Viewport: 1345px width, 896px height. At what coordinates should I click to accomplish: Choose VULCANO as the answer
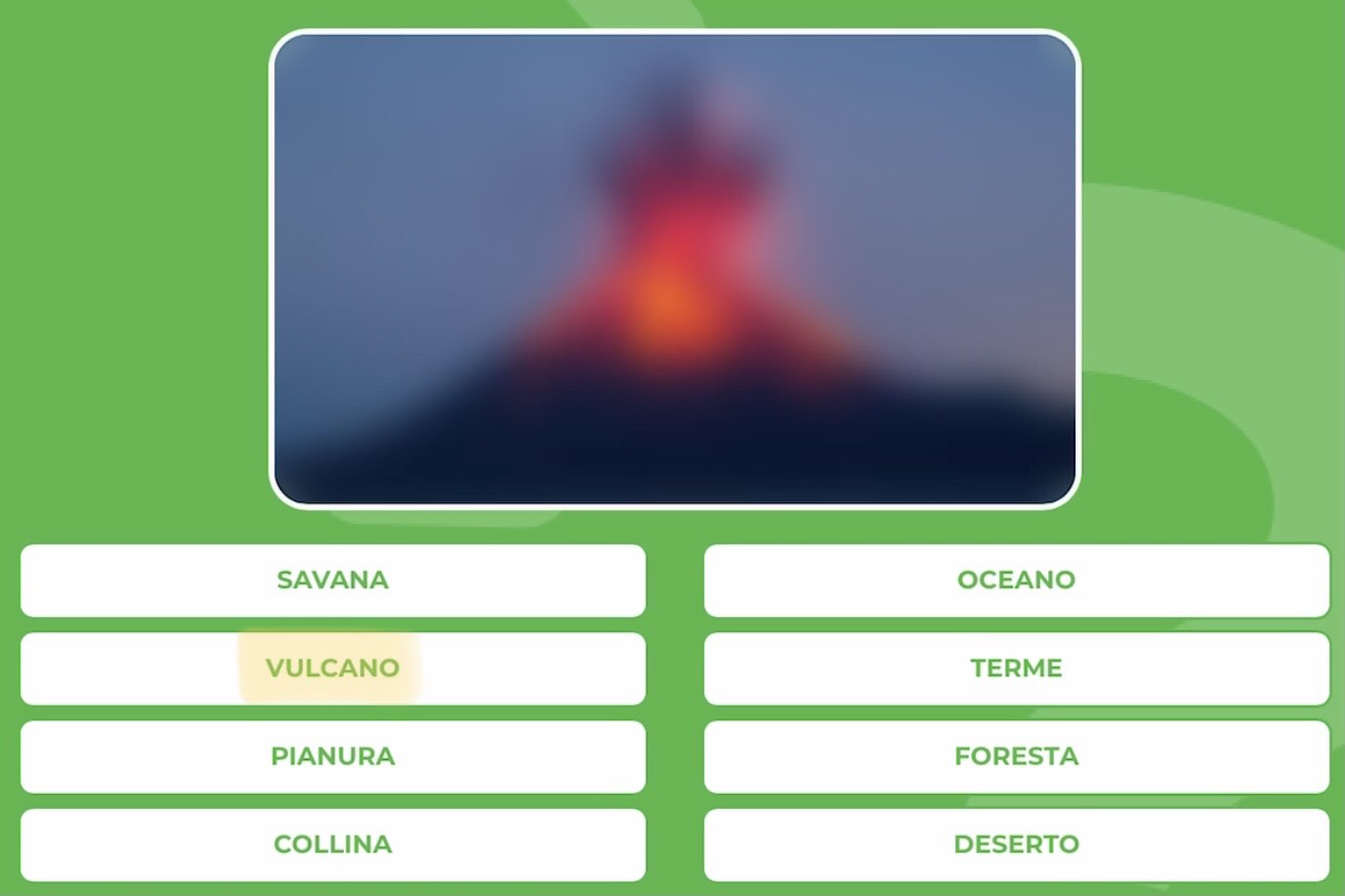332,668
